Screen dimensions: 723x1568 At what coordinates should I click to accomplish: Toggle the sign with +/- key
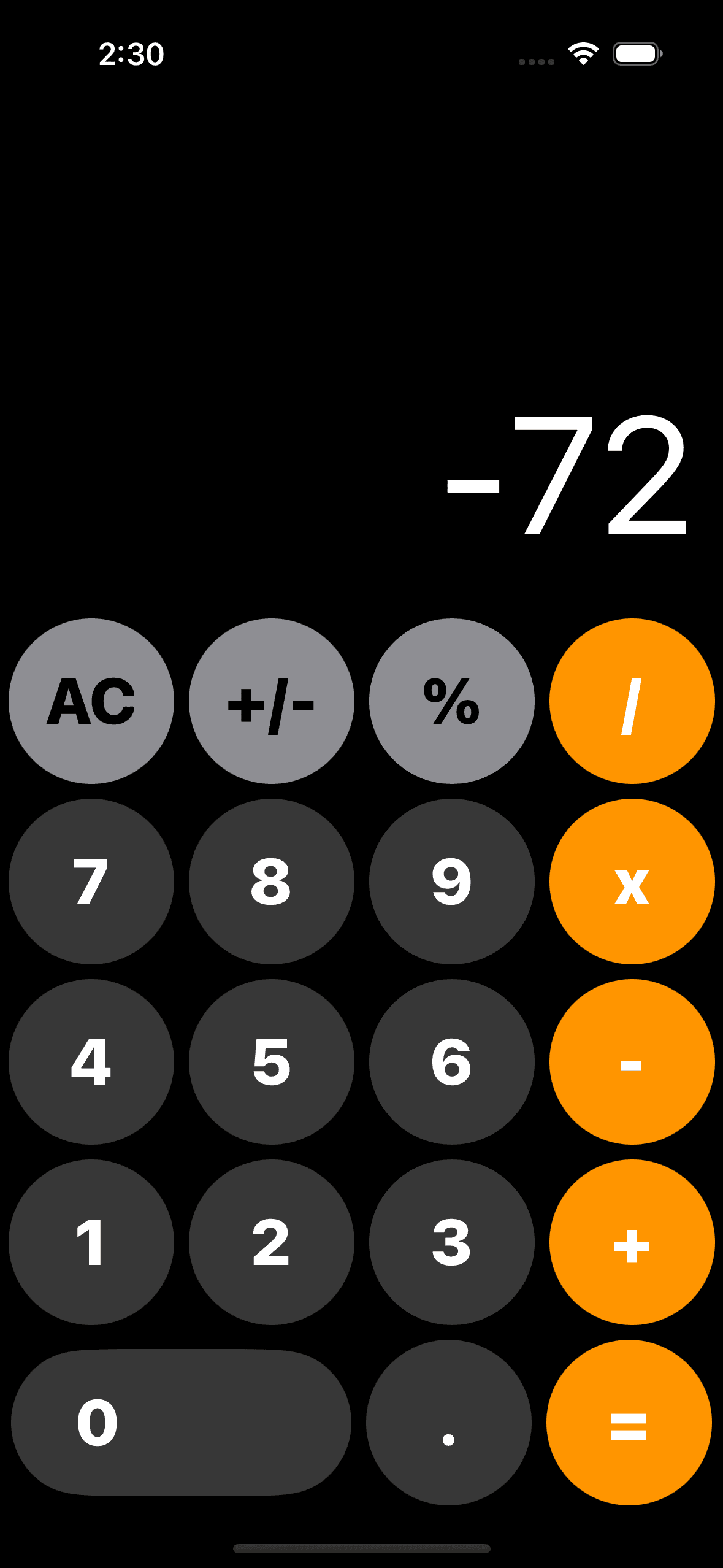tap(272, 701)
